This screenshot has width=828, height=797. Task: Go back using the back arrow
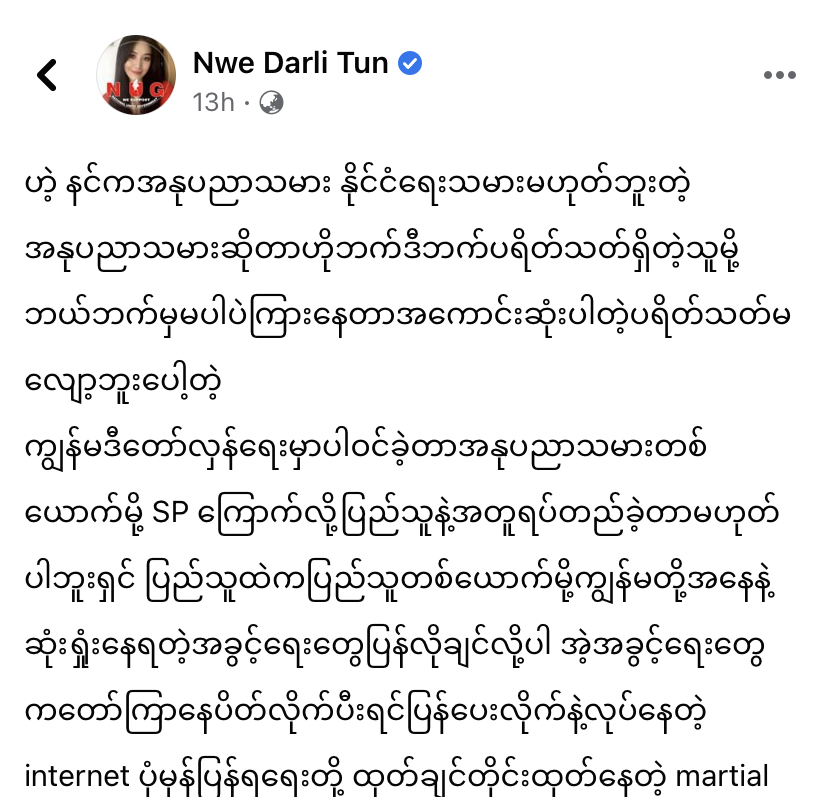coord(47,74)
